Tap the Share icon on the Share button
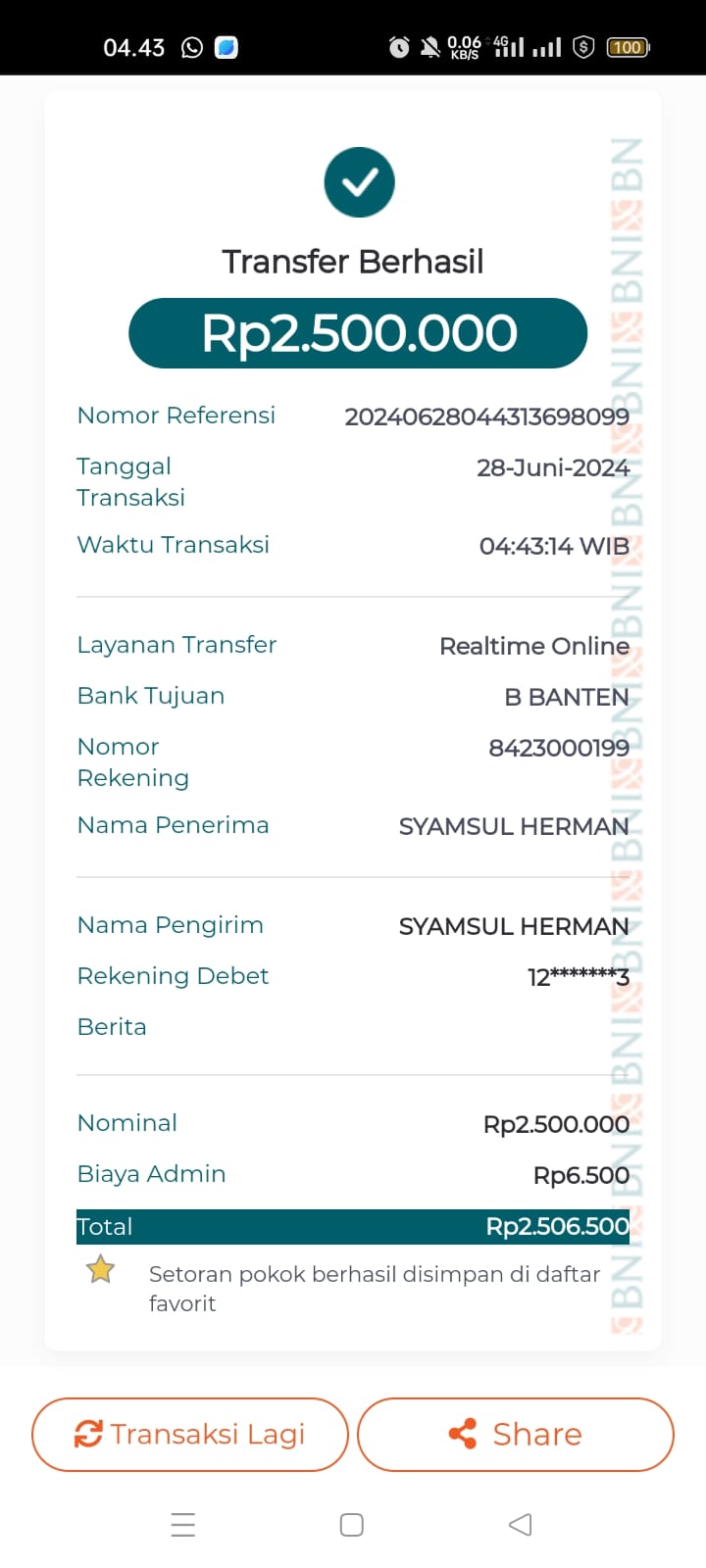Image resolution: width=706 pixels, height=1568 pixels. (461, 1434)
